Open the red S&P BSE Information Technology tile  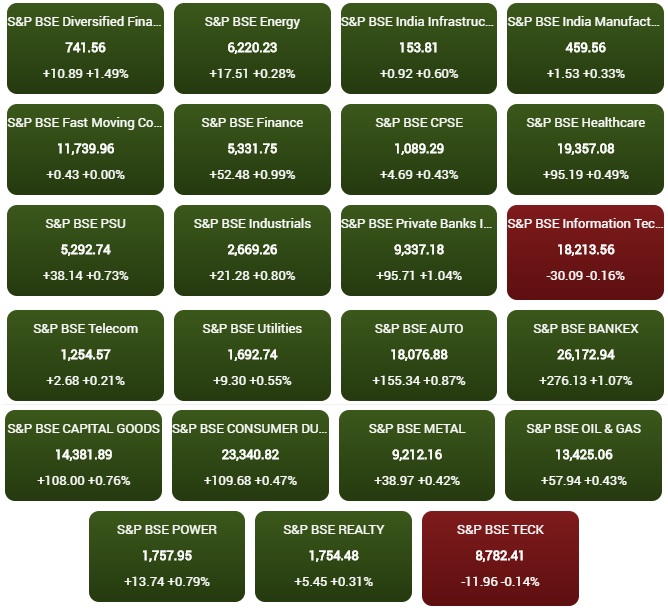coord(585,250)
